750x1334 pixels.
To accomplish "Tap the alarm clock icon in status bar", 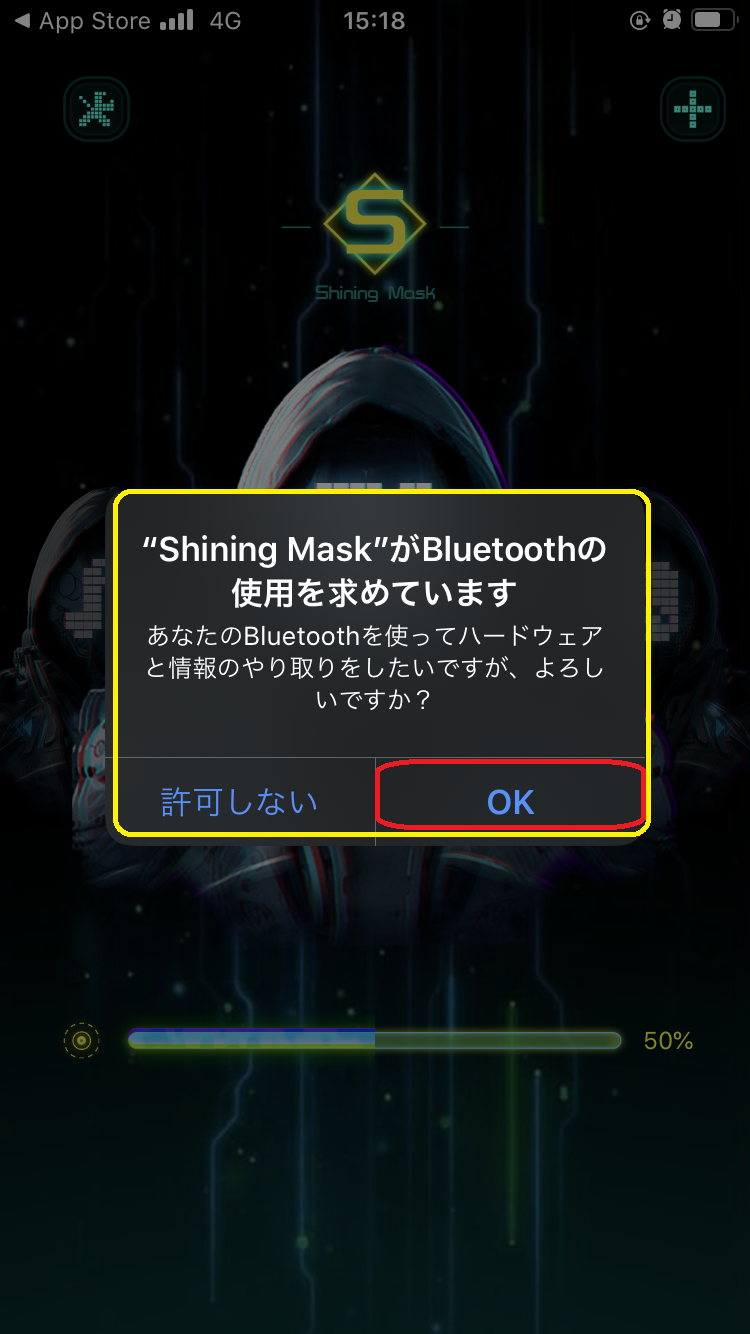I will click(x=670, y=20).
